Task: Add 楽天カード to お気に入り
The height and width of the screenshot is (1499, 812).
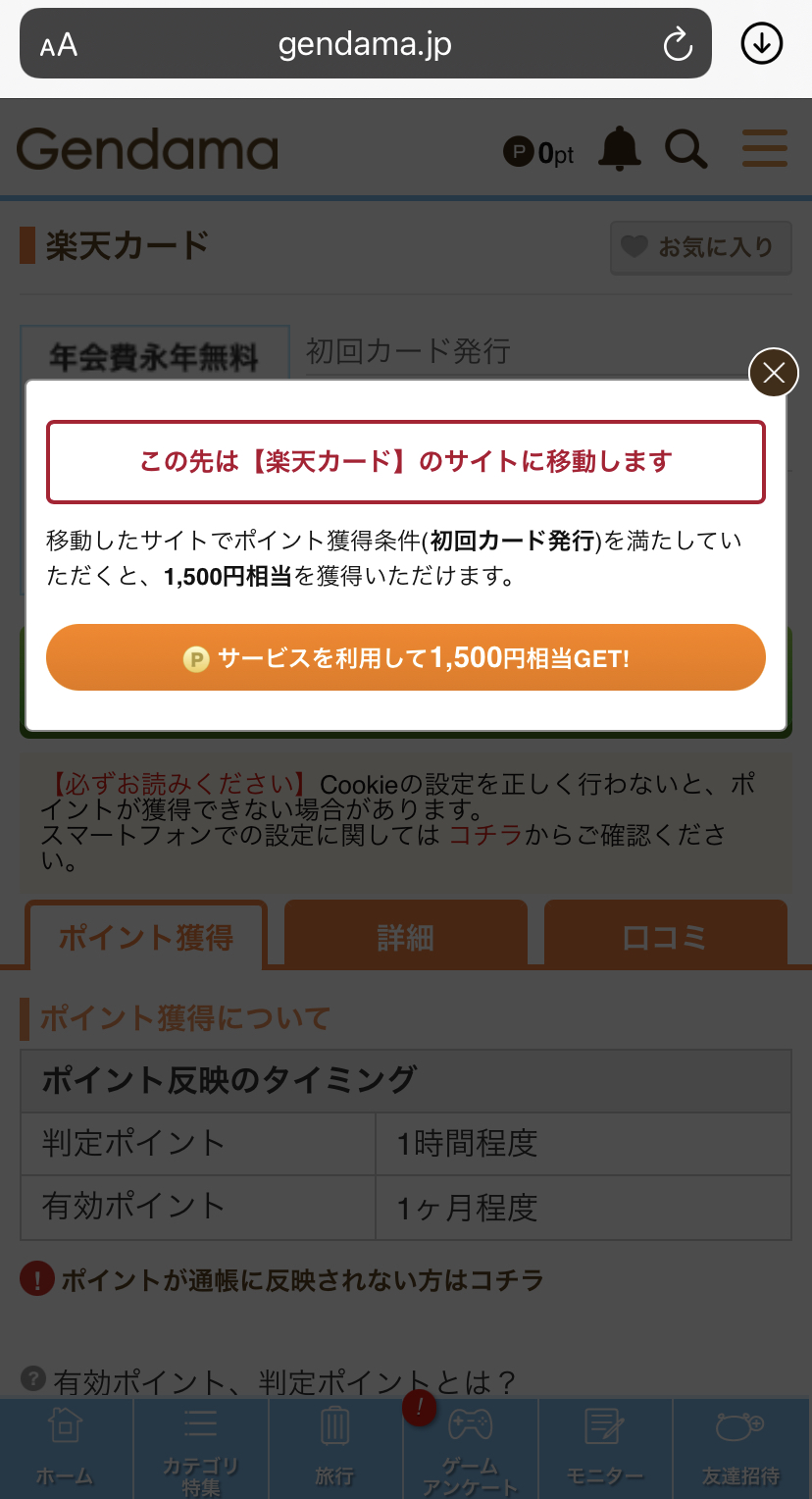Action: point(701,247)
